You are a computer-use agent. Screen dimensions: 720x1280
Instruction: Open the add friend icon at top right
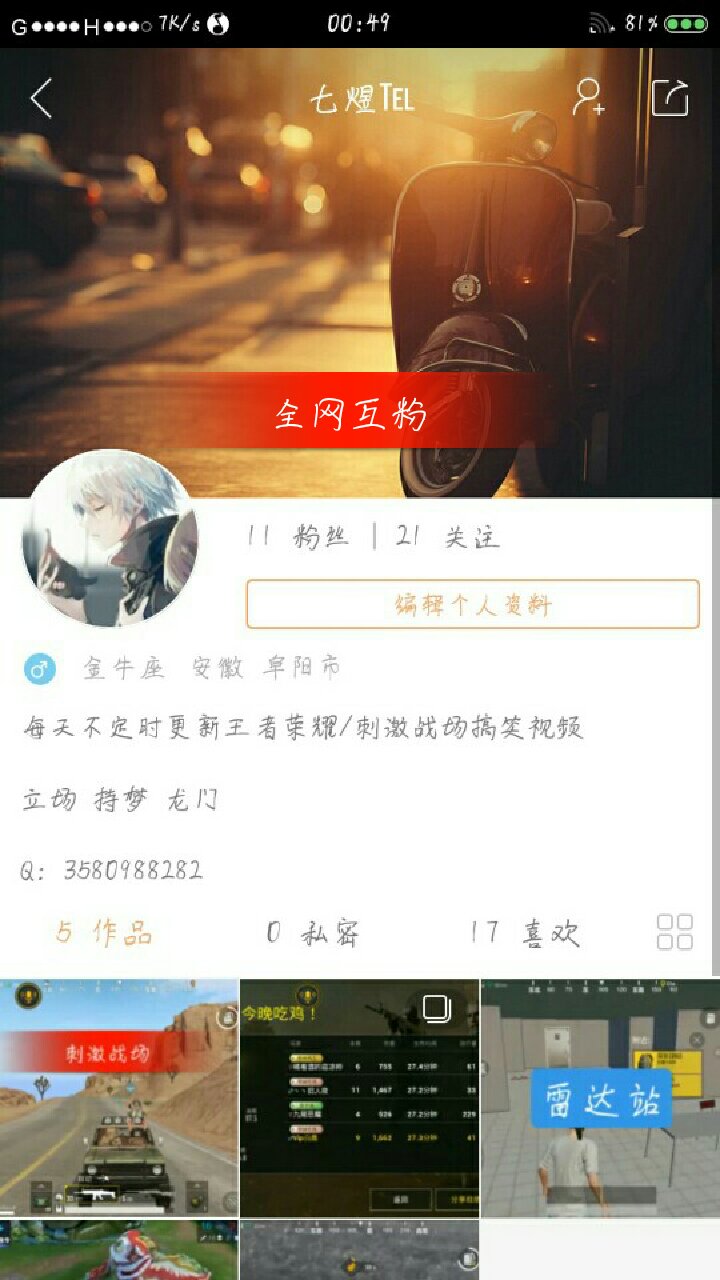coord(589,100)
